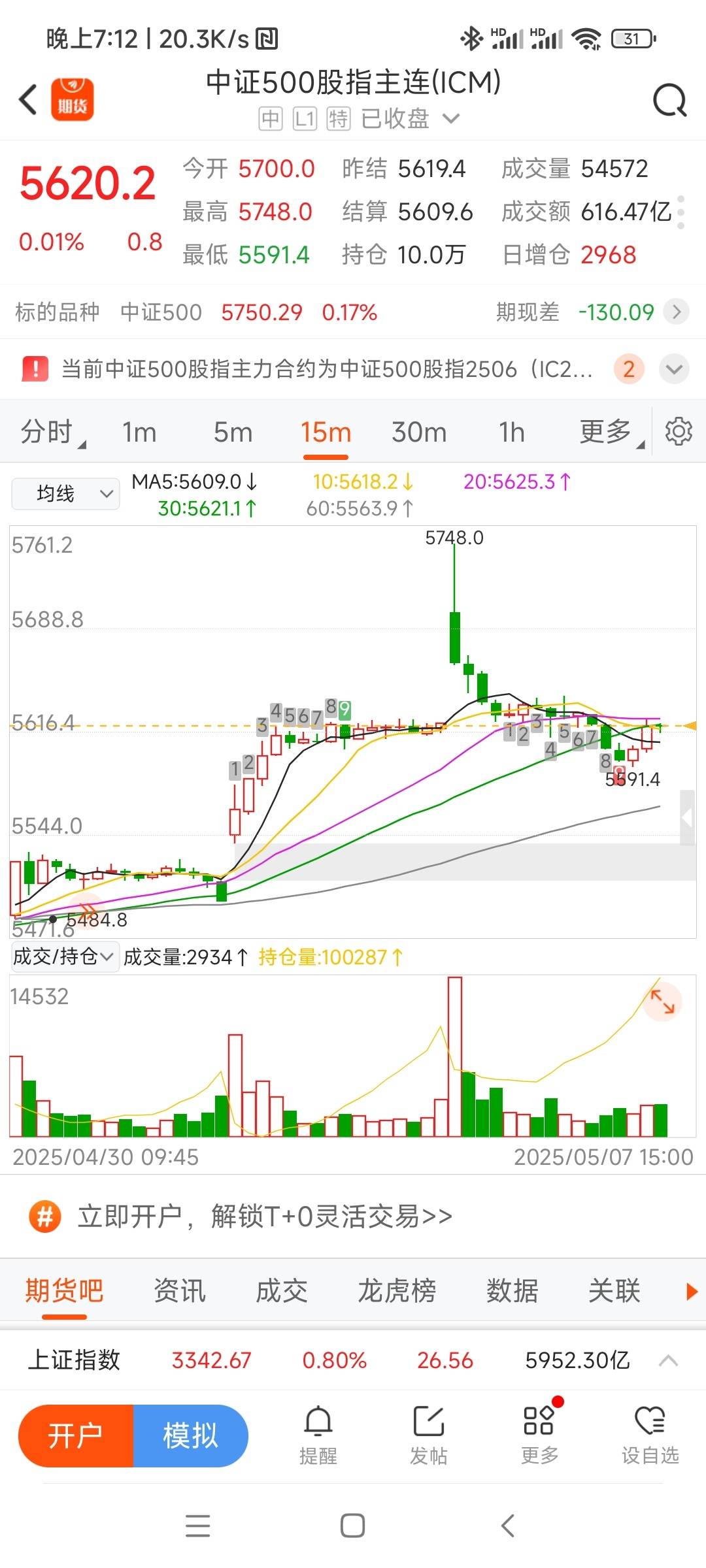706x1568 pixels.
Task: Open the search magnifier icon
Action: 669,100
